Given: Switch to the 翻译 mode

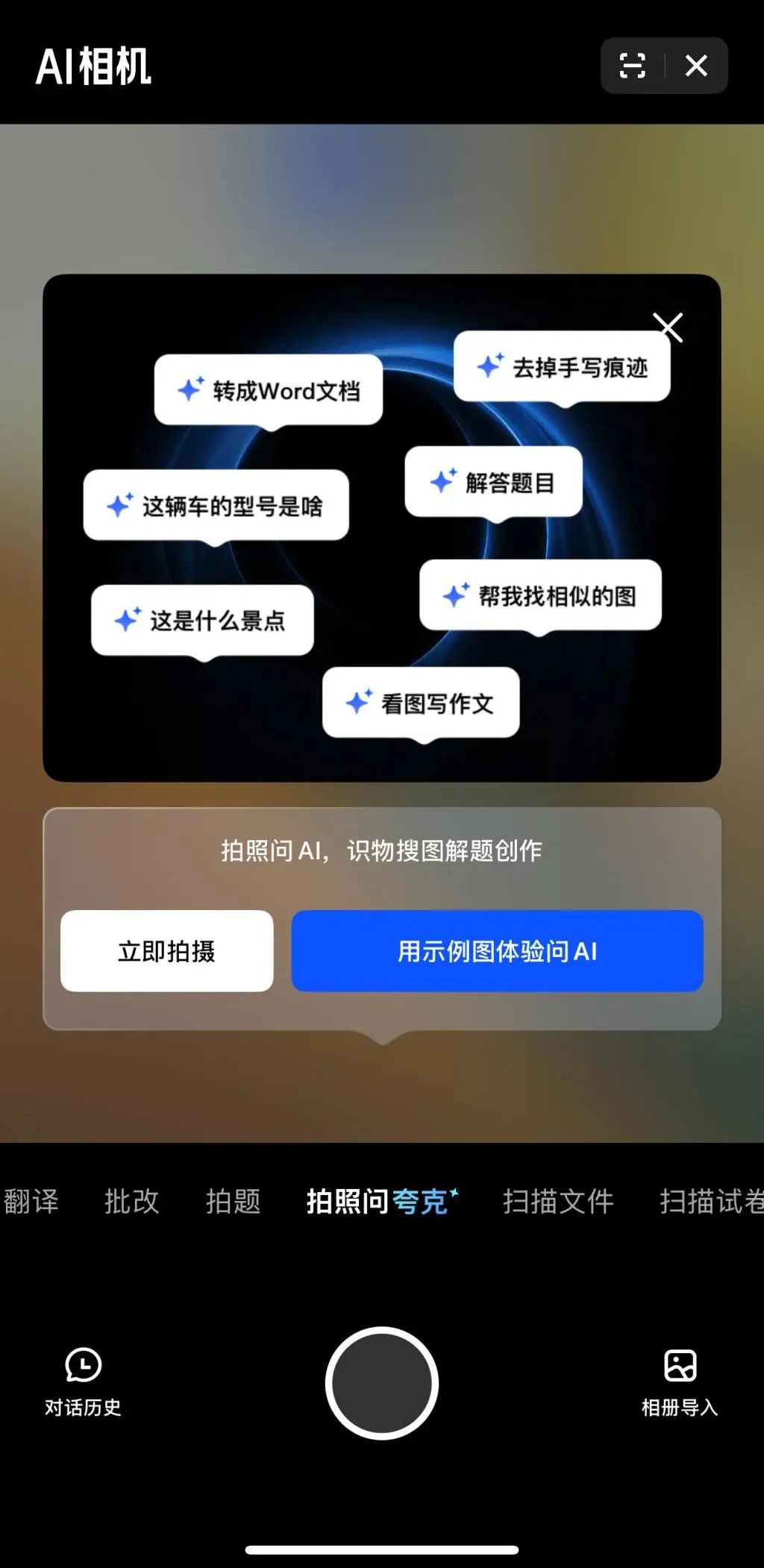Looking at the screenshot, I should pos(31,1202).
